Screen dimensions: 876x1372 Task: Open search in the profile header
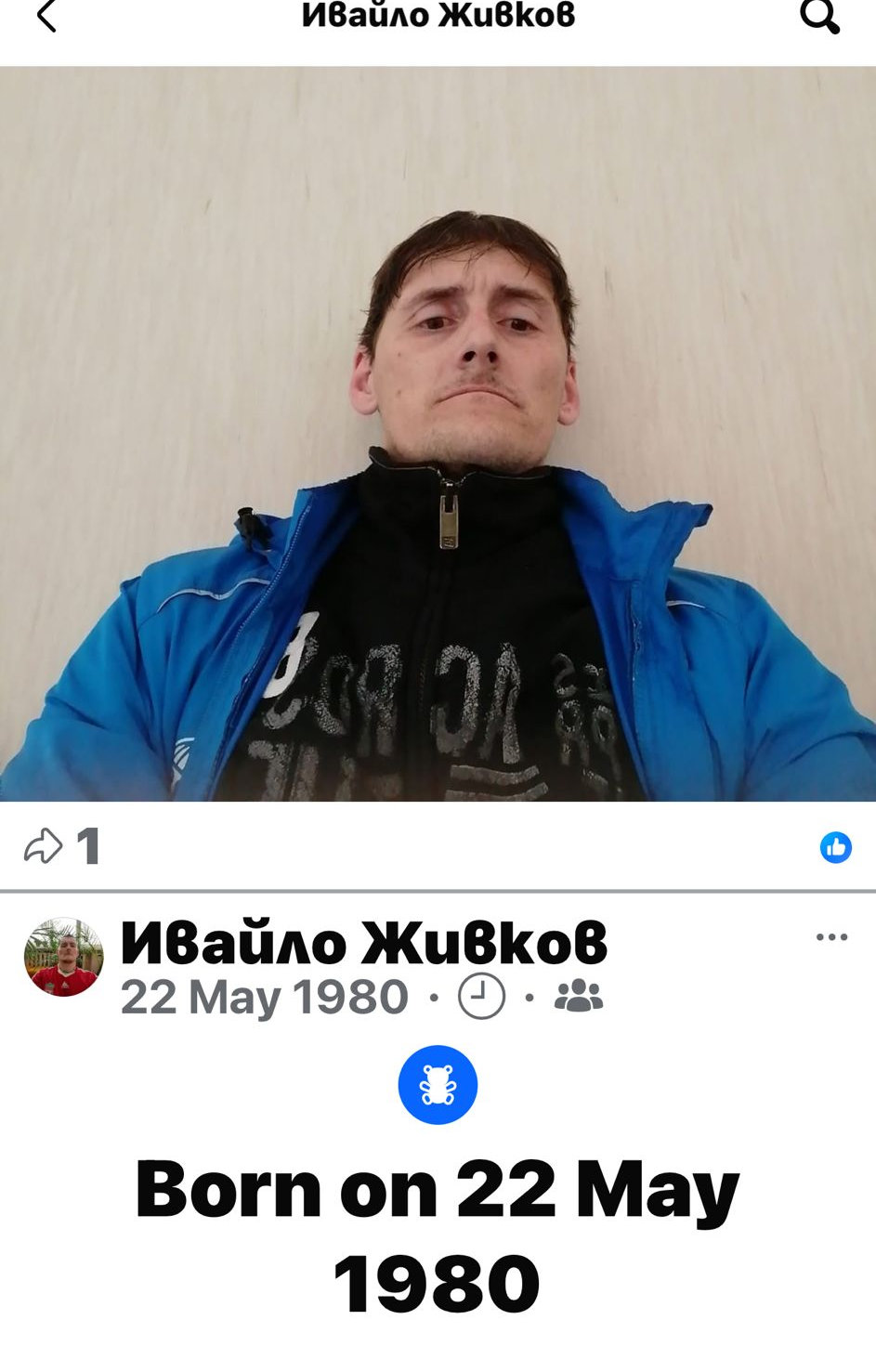(x=819, y=17)
